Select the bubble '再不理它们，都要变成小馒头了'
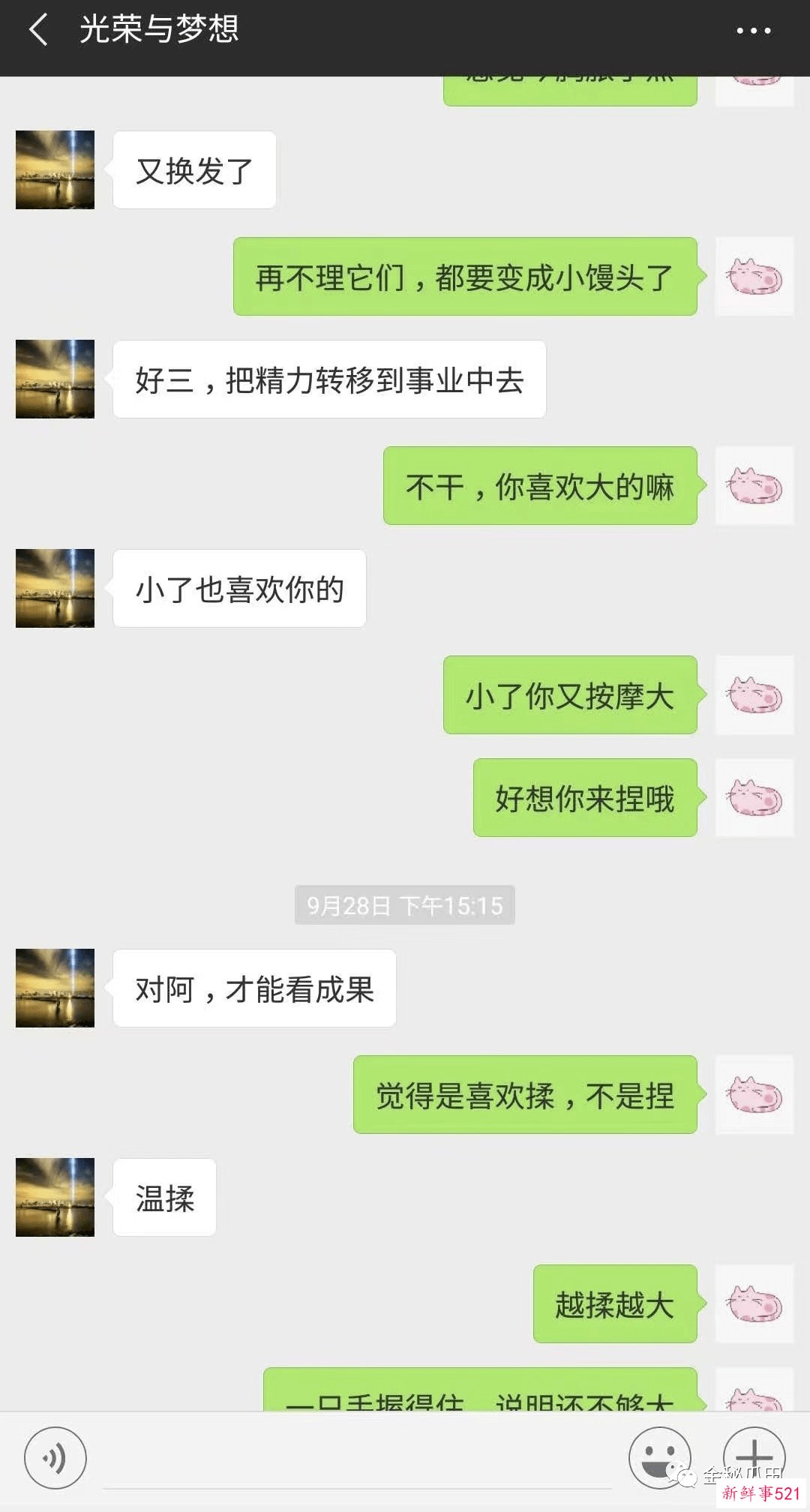 [x=464, y=277]
